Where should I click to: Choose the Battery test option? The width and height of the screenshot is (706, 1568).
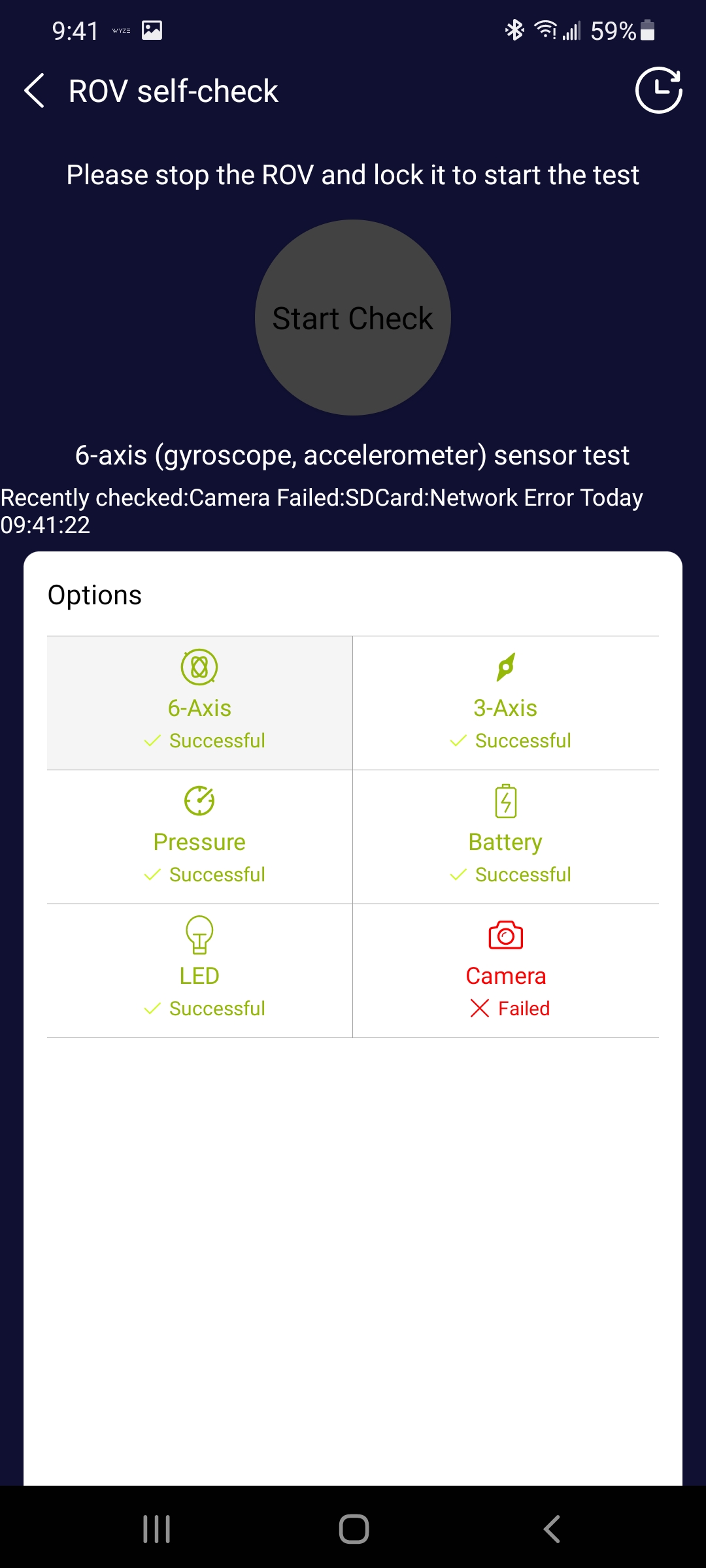pyautogui.click(x=506, y=837)
